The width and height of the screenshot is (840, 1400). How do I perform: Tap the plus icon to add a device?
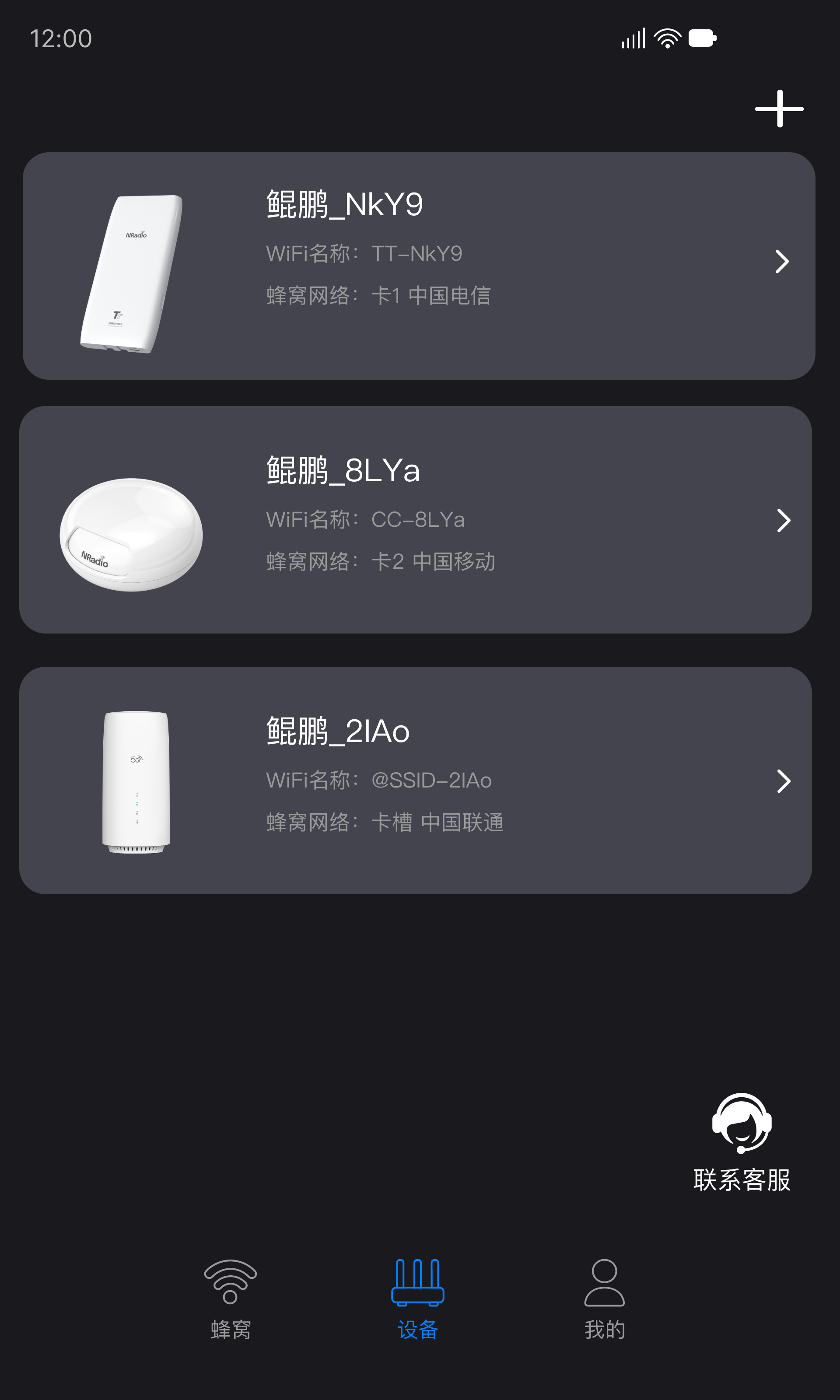point(780,108)
